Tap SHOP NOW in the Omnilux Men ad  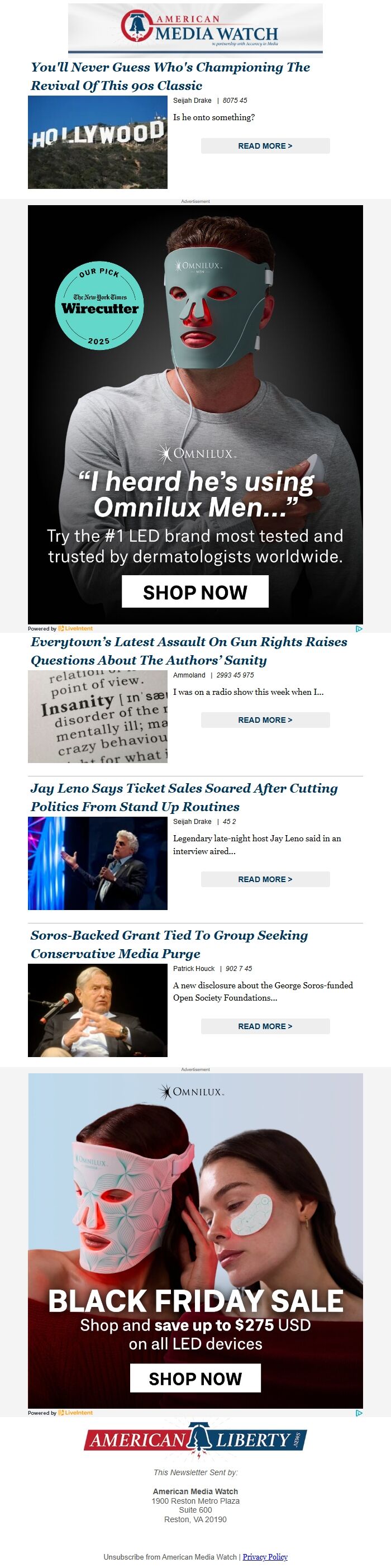(194, 591)
